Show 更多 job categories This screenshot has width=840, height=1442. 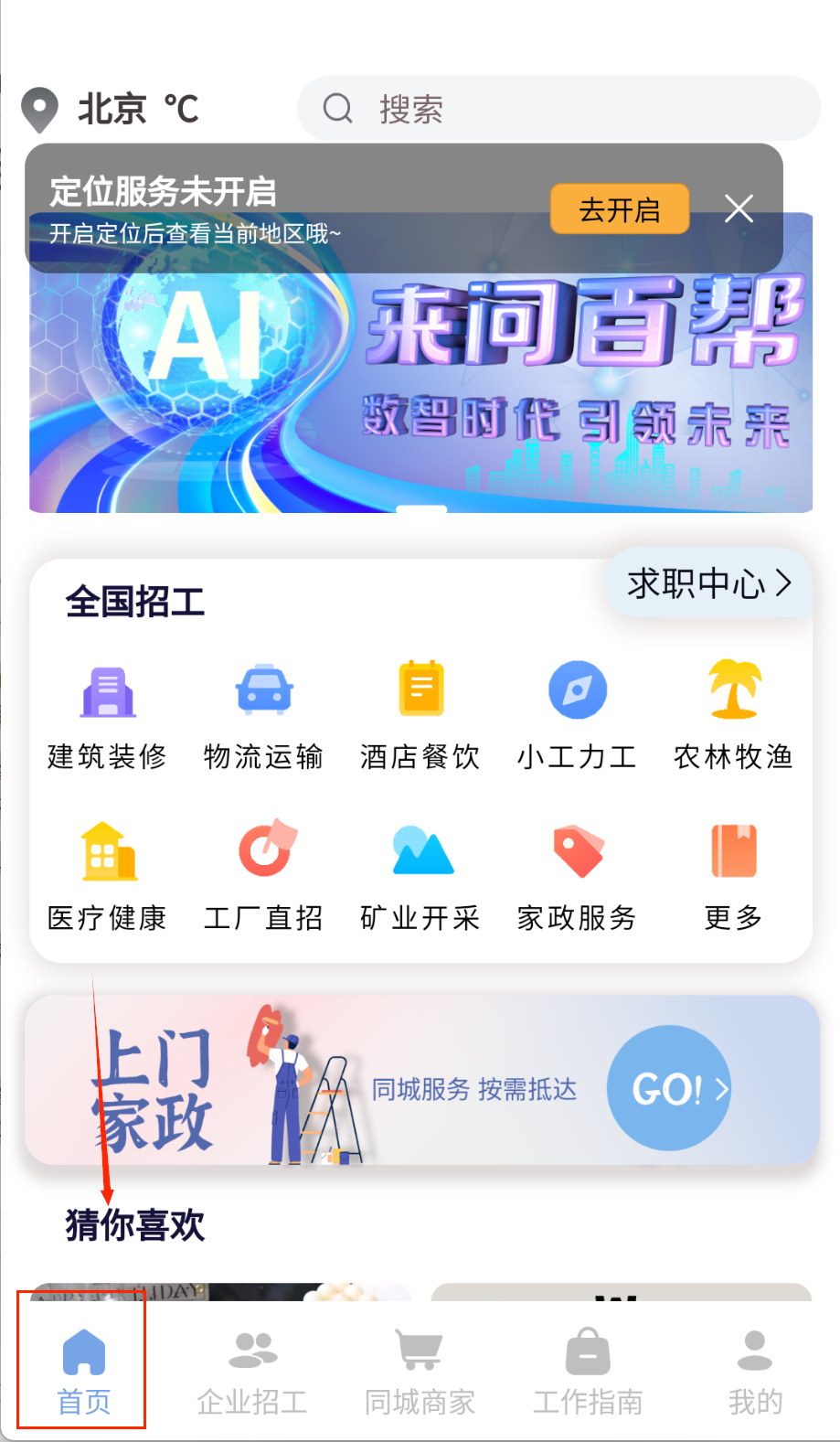[733, 875]
